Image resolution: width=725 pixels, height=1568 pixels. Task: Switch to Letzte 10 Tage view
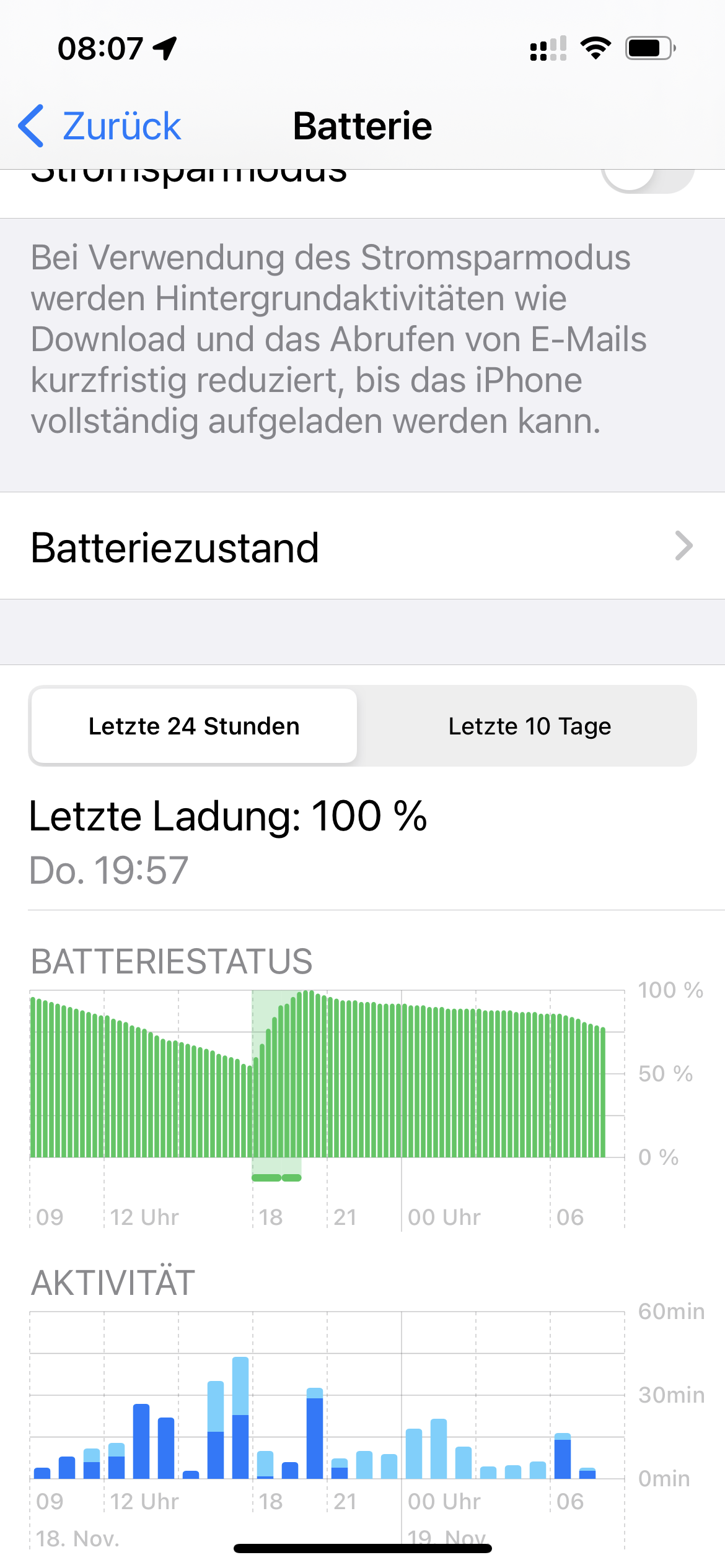(x=529, y=726)
